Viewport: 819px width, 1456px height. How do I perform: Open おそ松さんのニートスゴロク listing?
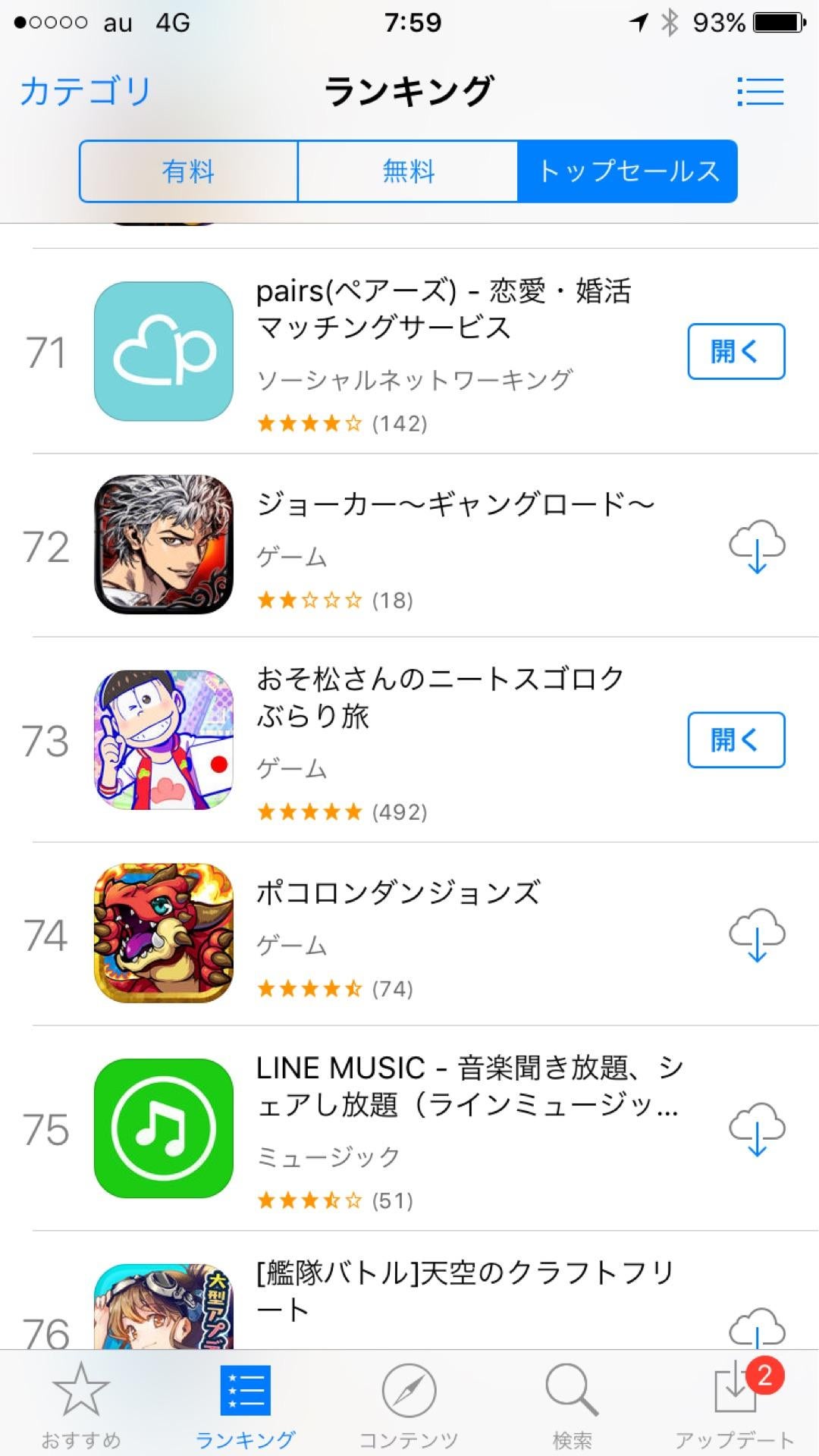(x=440, y=696)
